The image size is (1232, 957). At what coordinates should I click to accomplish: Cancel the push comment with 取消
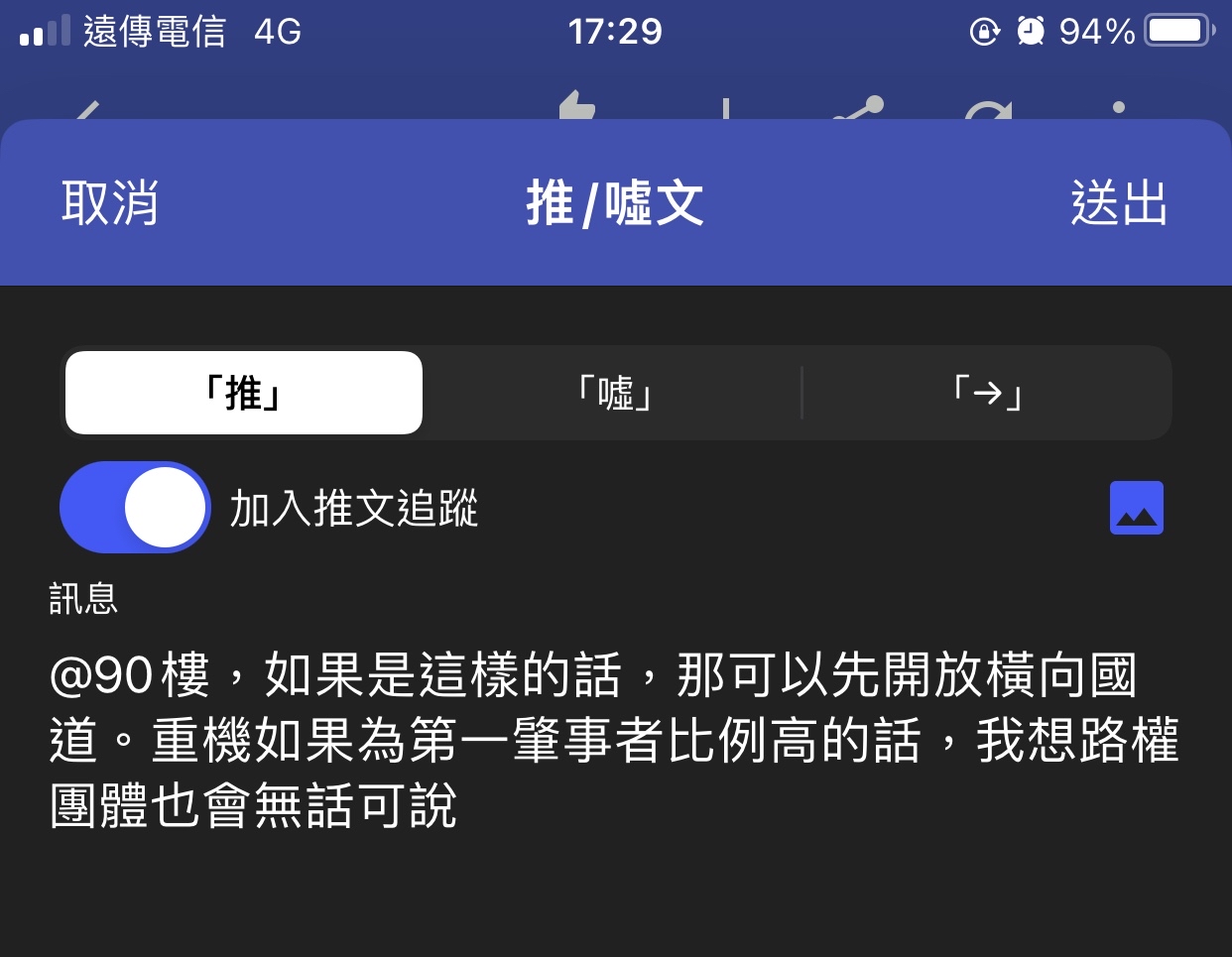[x=109, y=203]
